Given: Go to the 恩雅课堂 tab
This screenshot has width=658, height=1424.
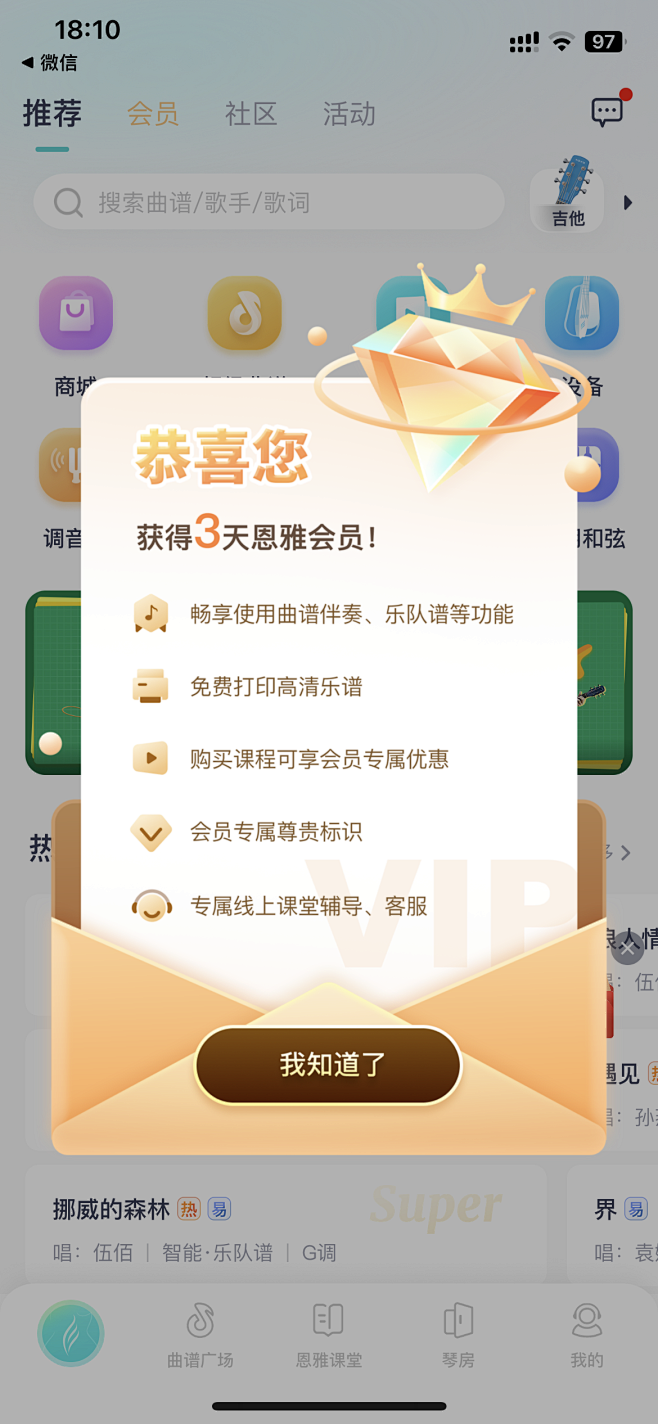Looking at the screenshot, I should [329, 1335].
